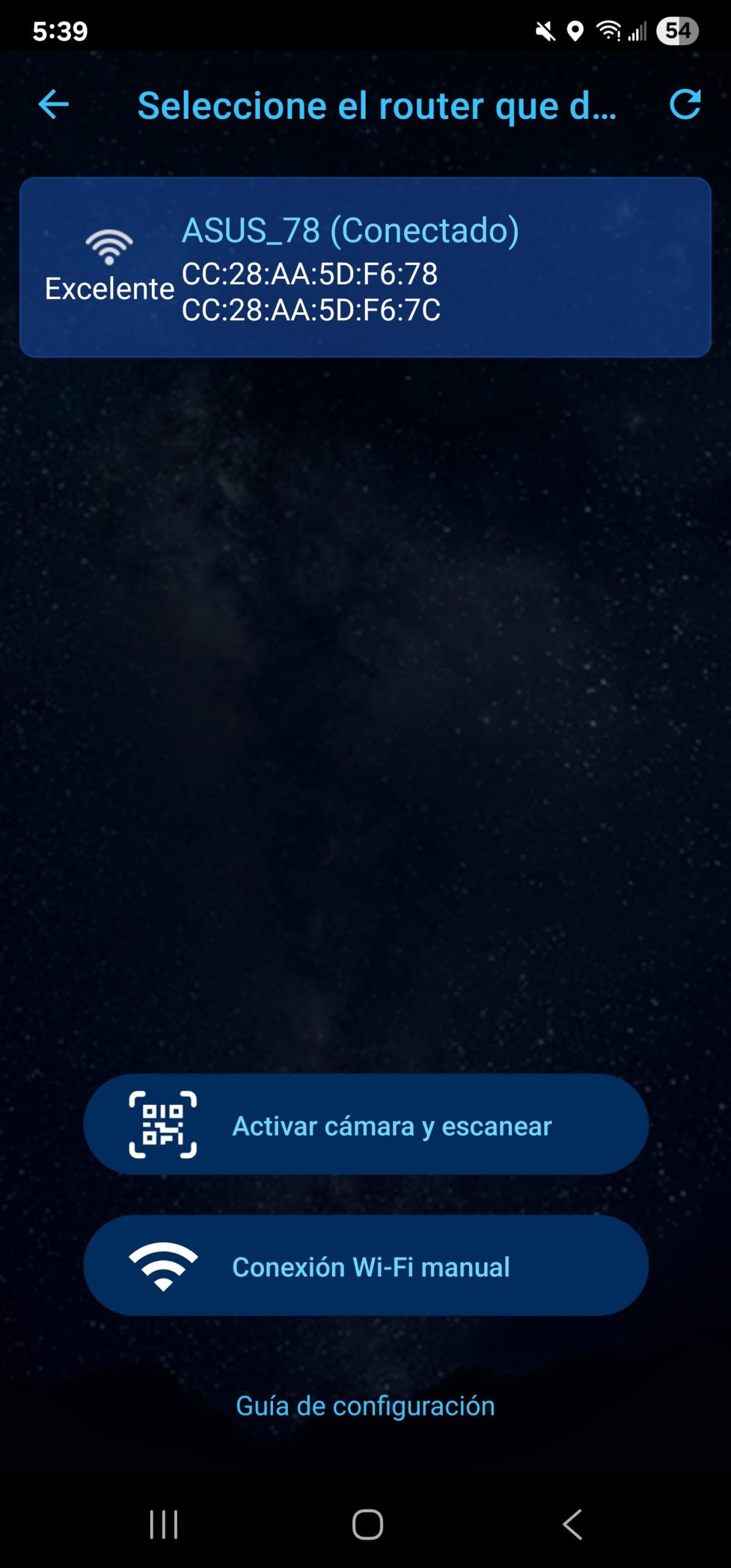Refresh the router list
The image size is (731, 1568).
[x=684, y=105]
